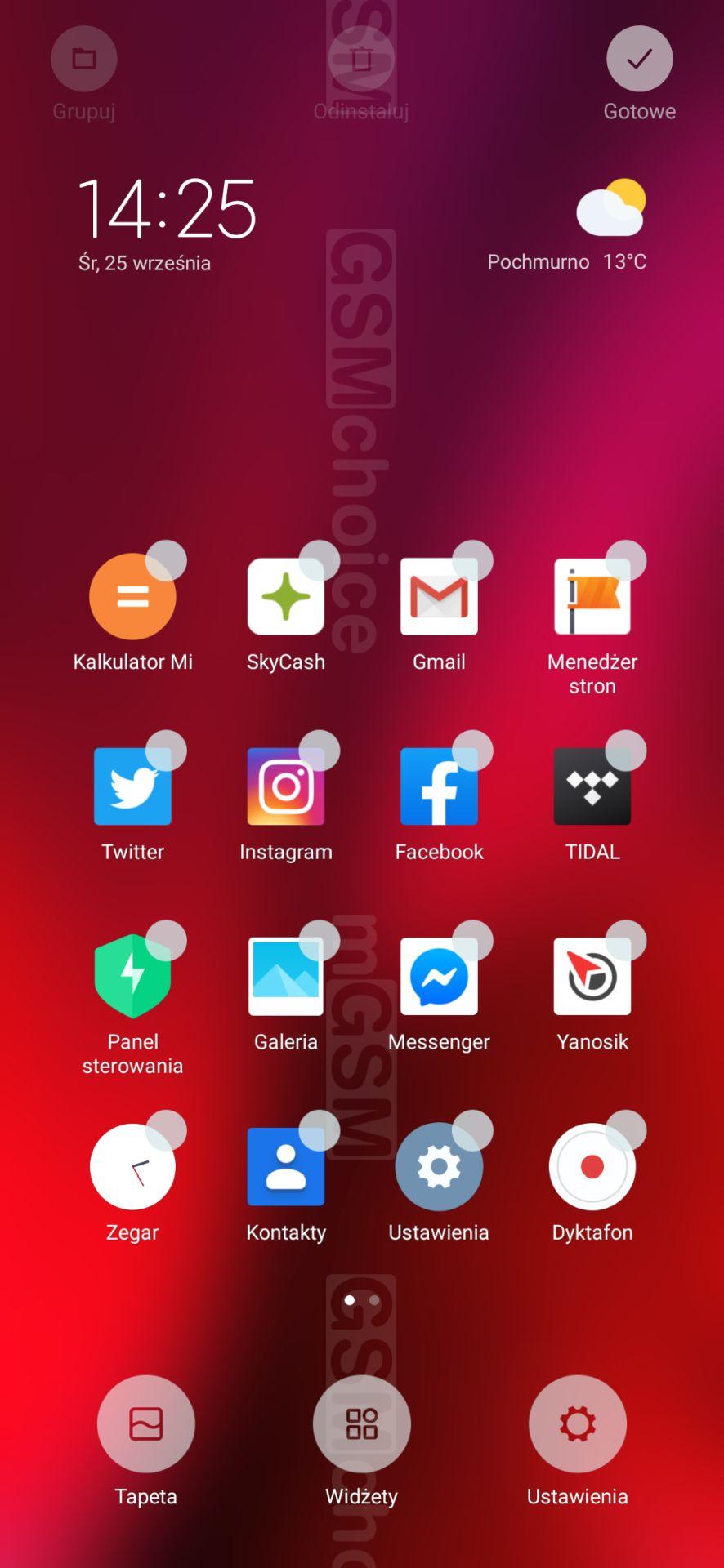
Task: Select the Dyktafon recorder app
Action: [592, 1167]
